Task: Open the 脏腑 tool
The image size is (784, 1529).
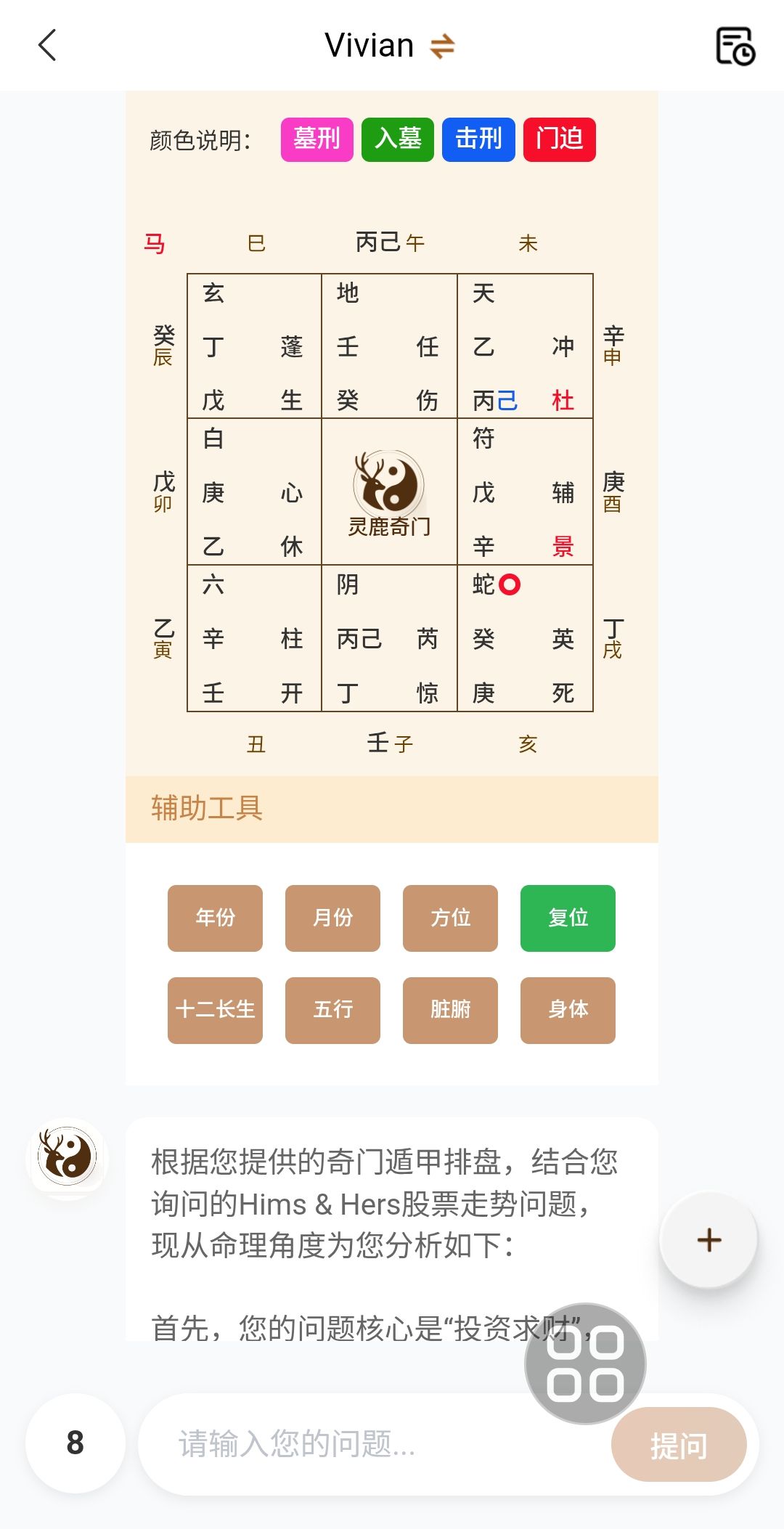Action: (x=450, y=1010)
